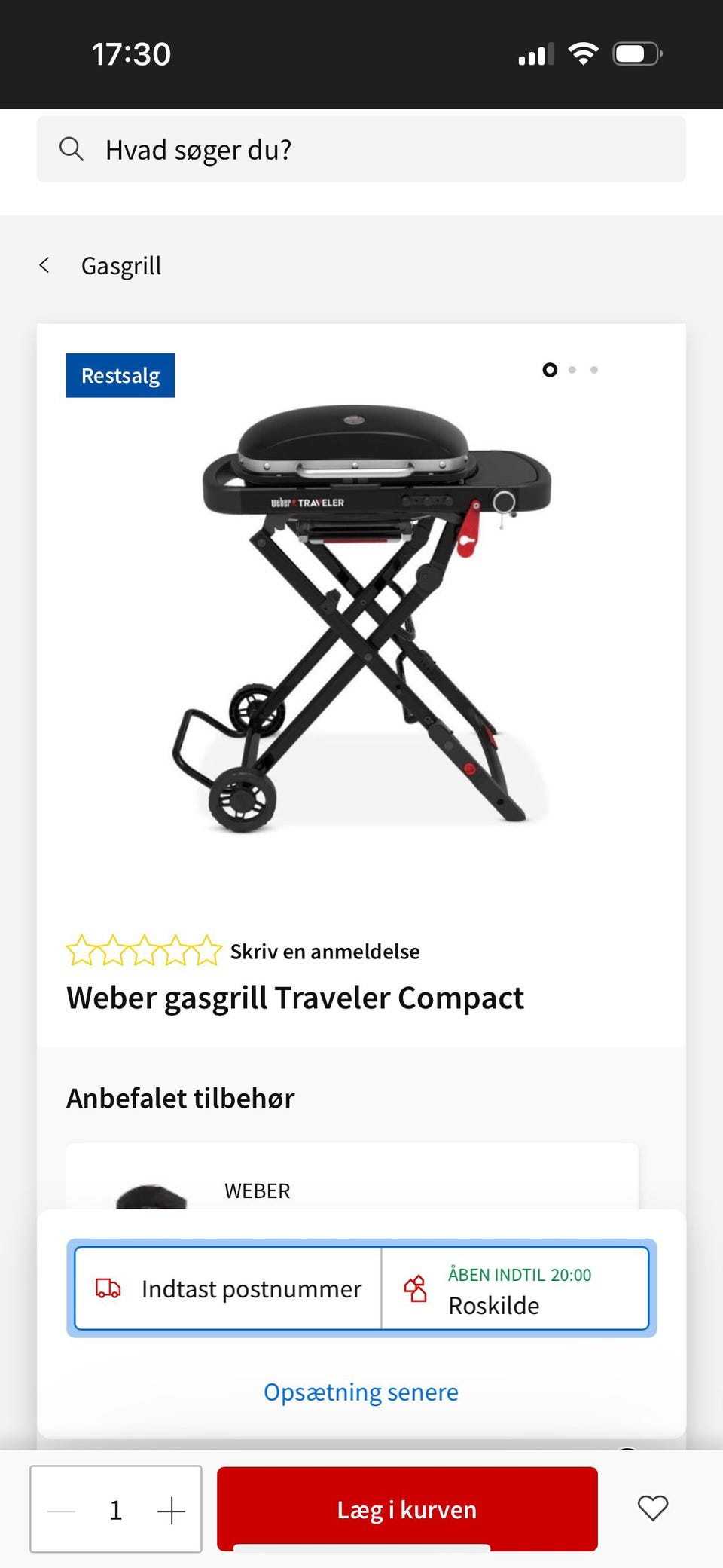Toggle the first carousel dot indicator
The width and height of the screenshot is (723, 1568).
point(550,370)
